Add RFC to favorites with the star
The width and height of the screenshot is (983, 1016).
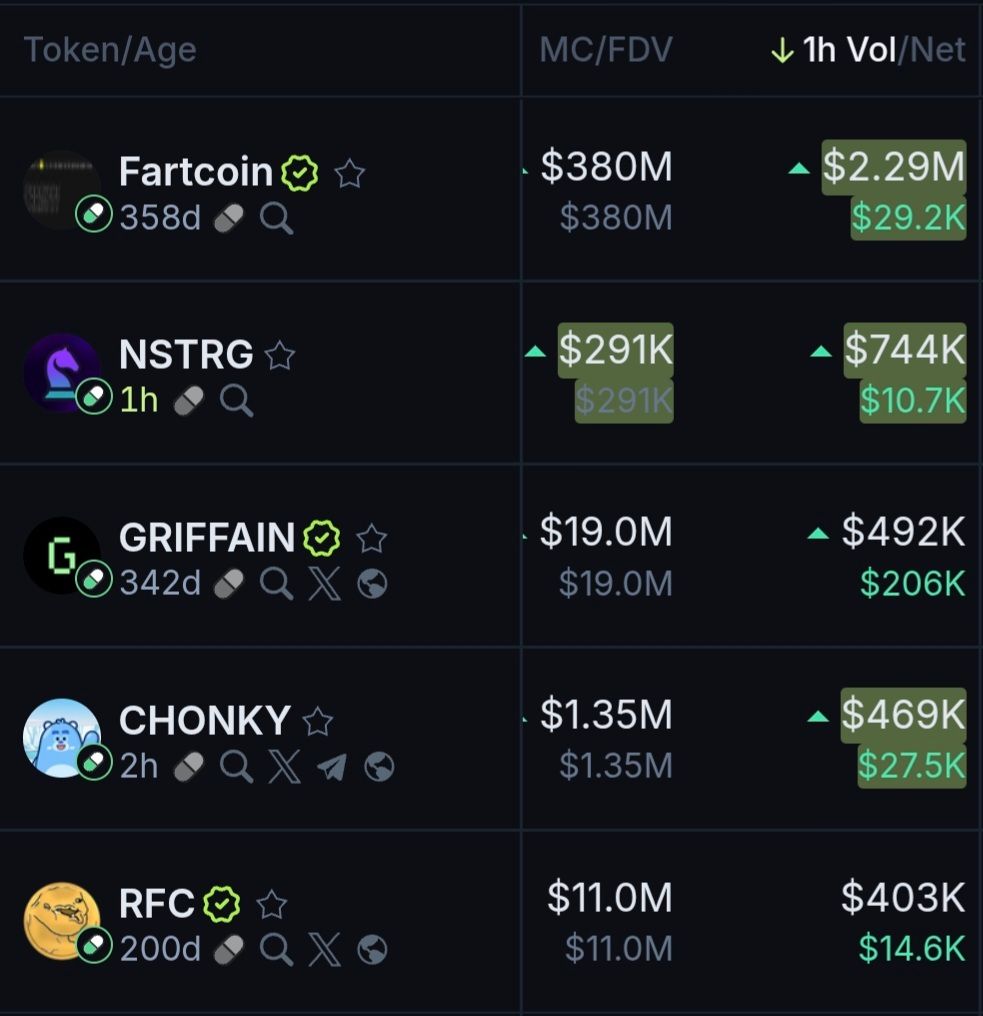click(271, 905)
